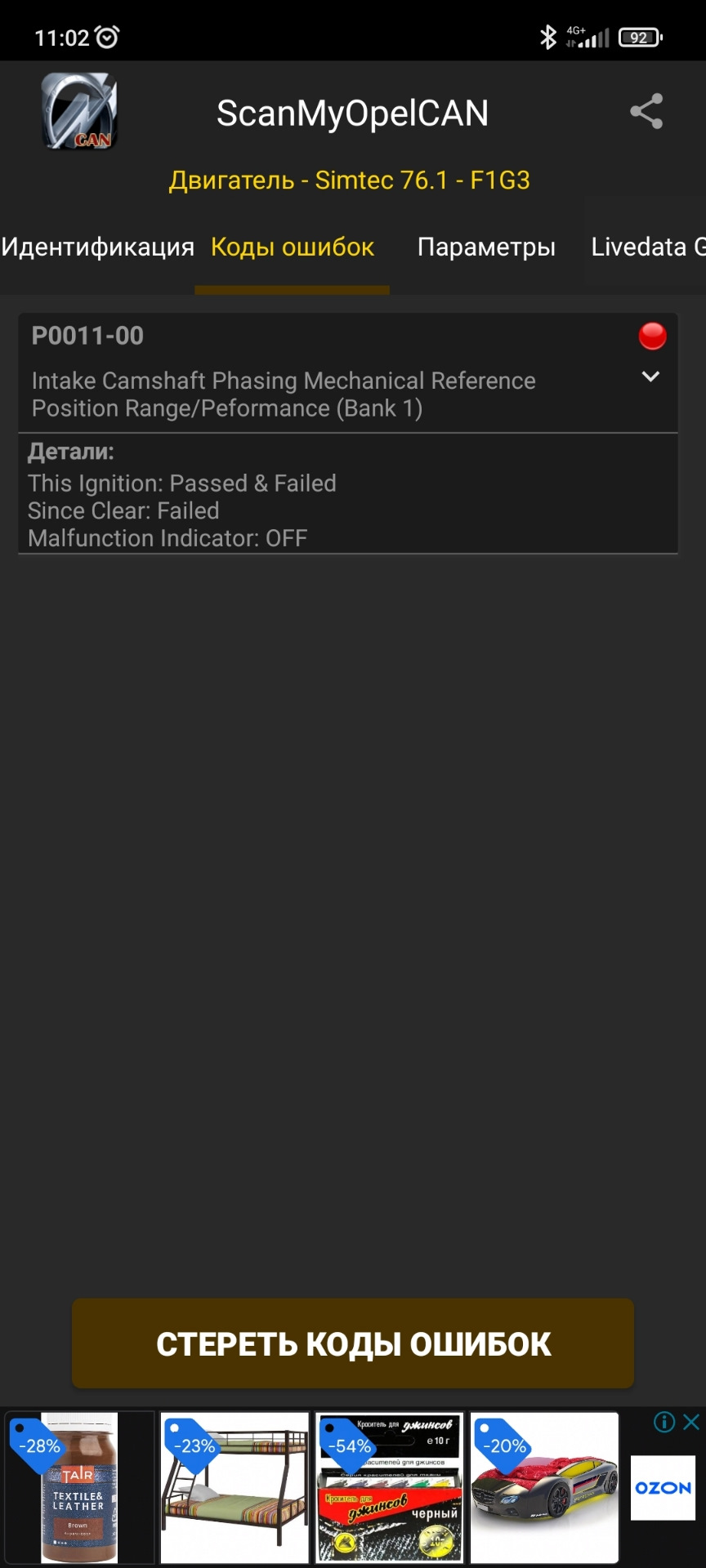Select the Коды ошибок tab

(293, 247)
